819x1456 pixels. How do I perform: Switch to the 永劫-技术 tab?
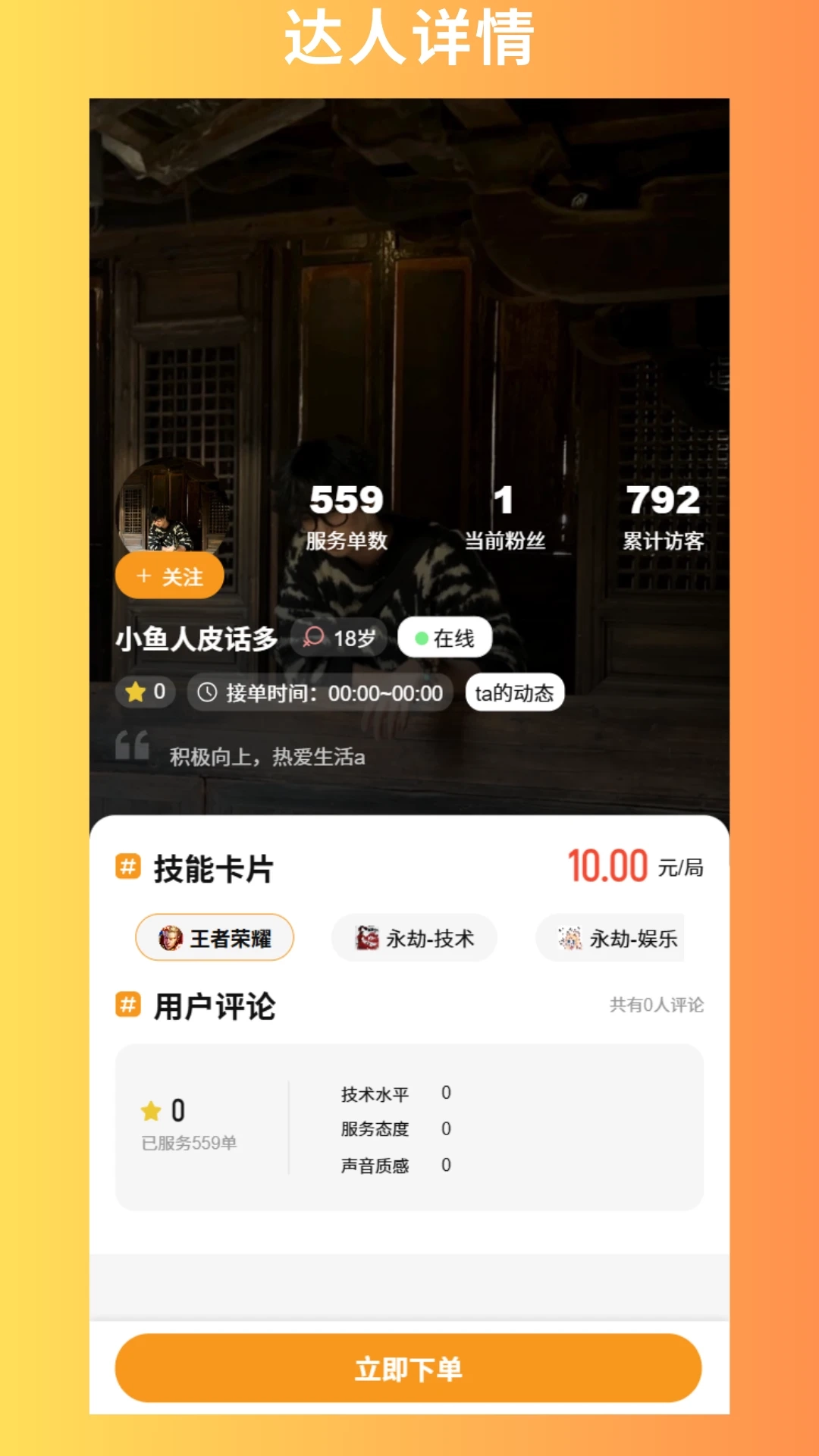point(413,937)
